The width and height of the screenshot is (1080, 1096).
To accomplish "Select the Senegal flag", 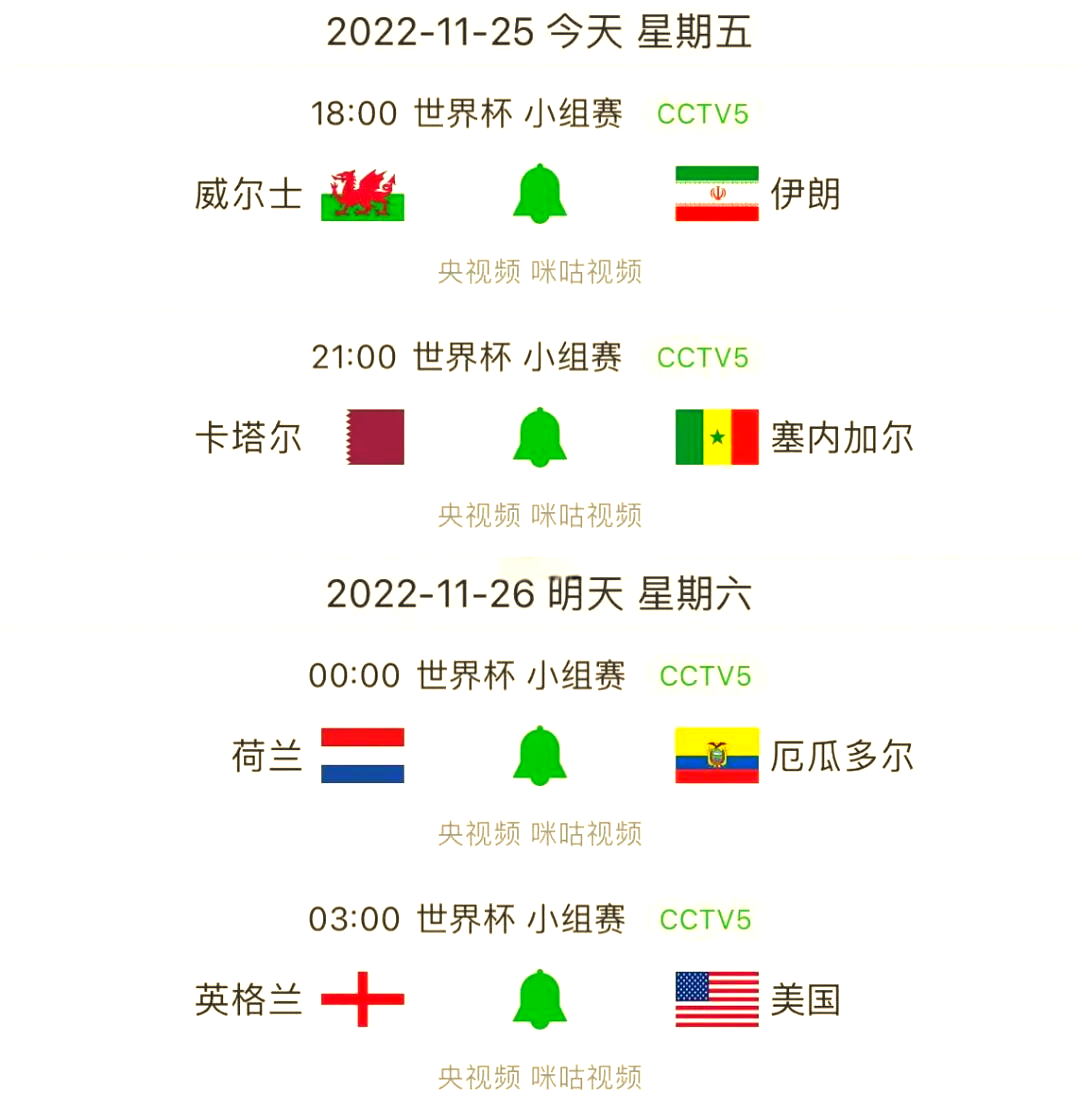I will [x=716, y=438].
